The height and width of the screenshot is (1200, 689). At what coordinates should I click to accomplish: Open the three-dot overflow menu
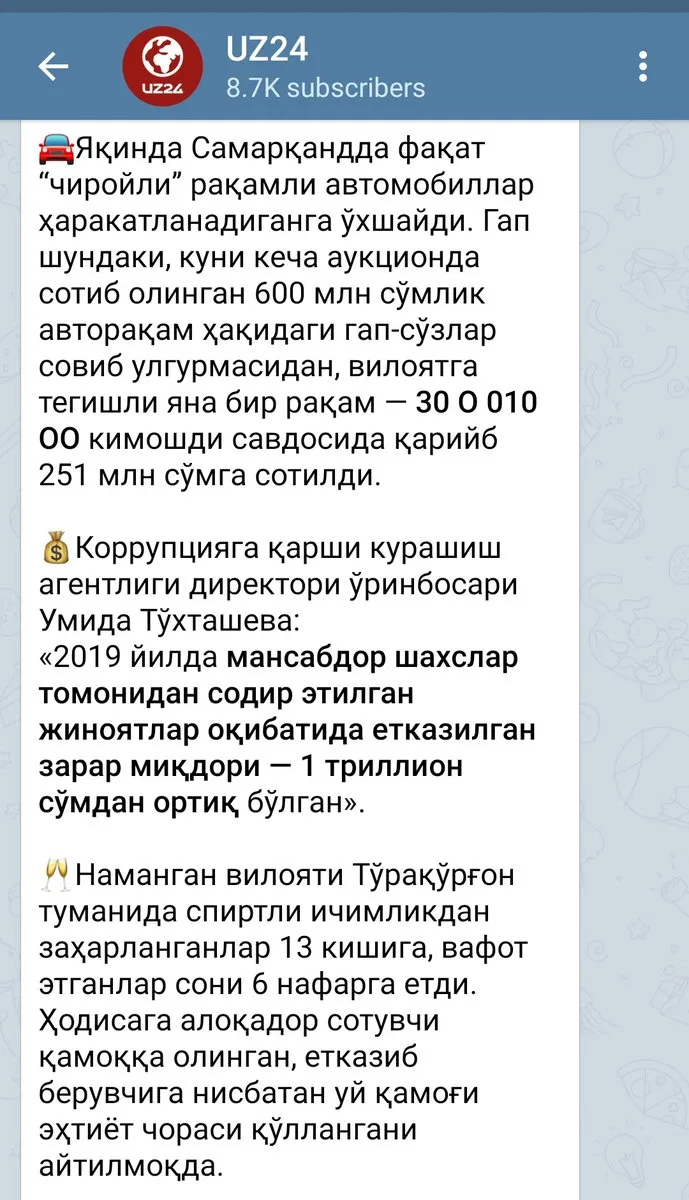(644, 66)
